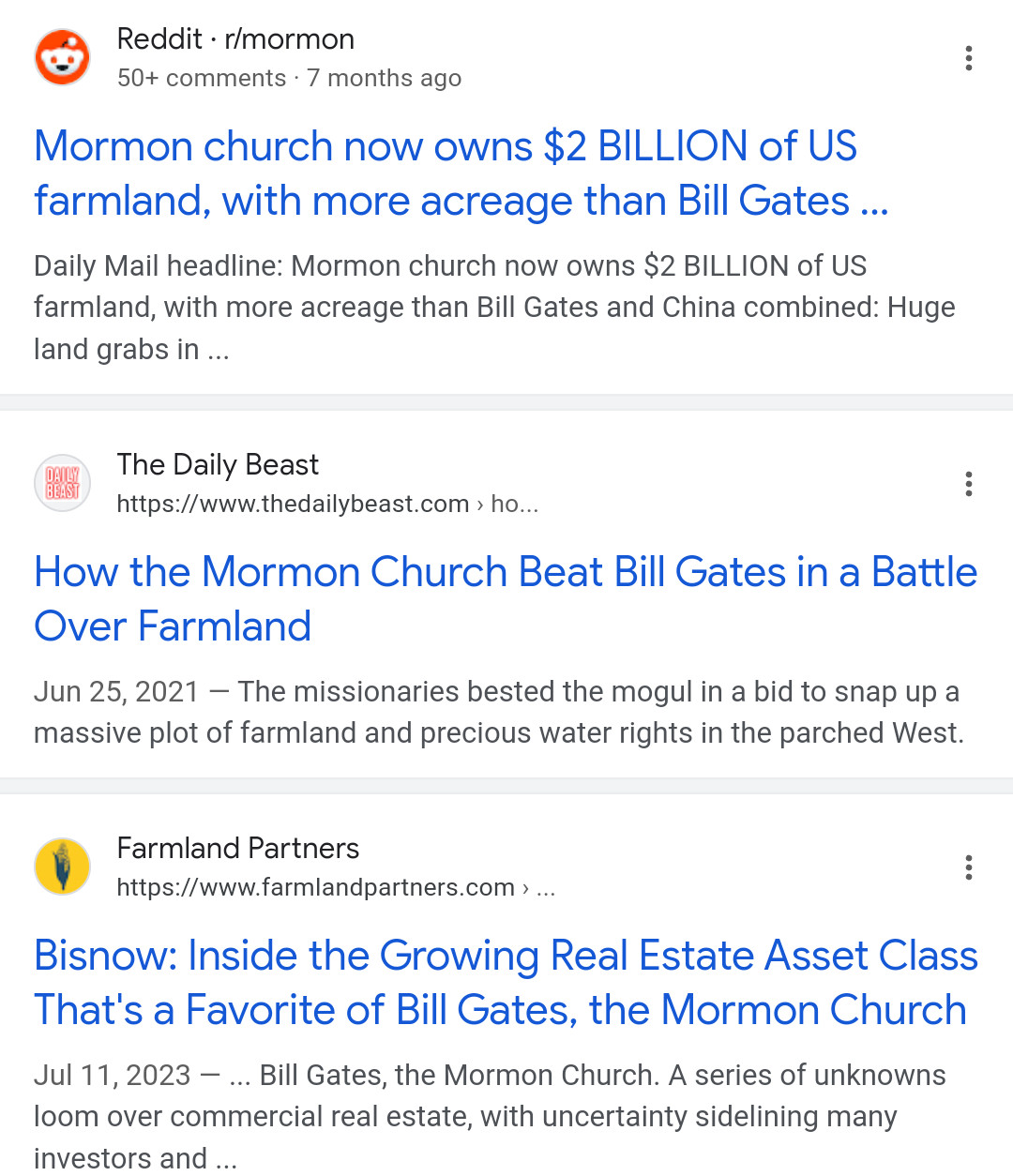Open overflow menu for Reddit result
The image size is (1013, 1176).
click(x=968, y=58)
